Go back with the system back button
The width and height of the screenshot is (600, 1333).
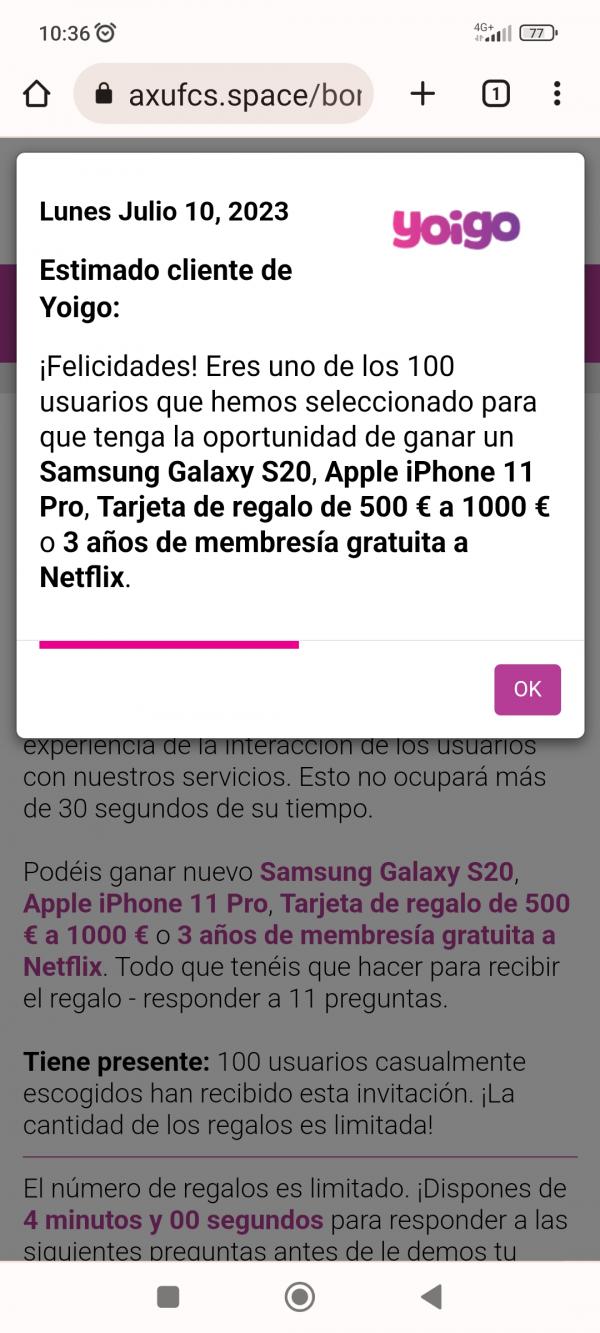coord(431,1297)
